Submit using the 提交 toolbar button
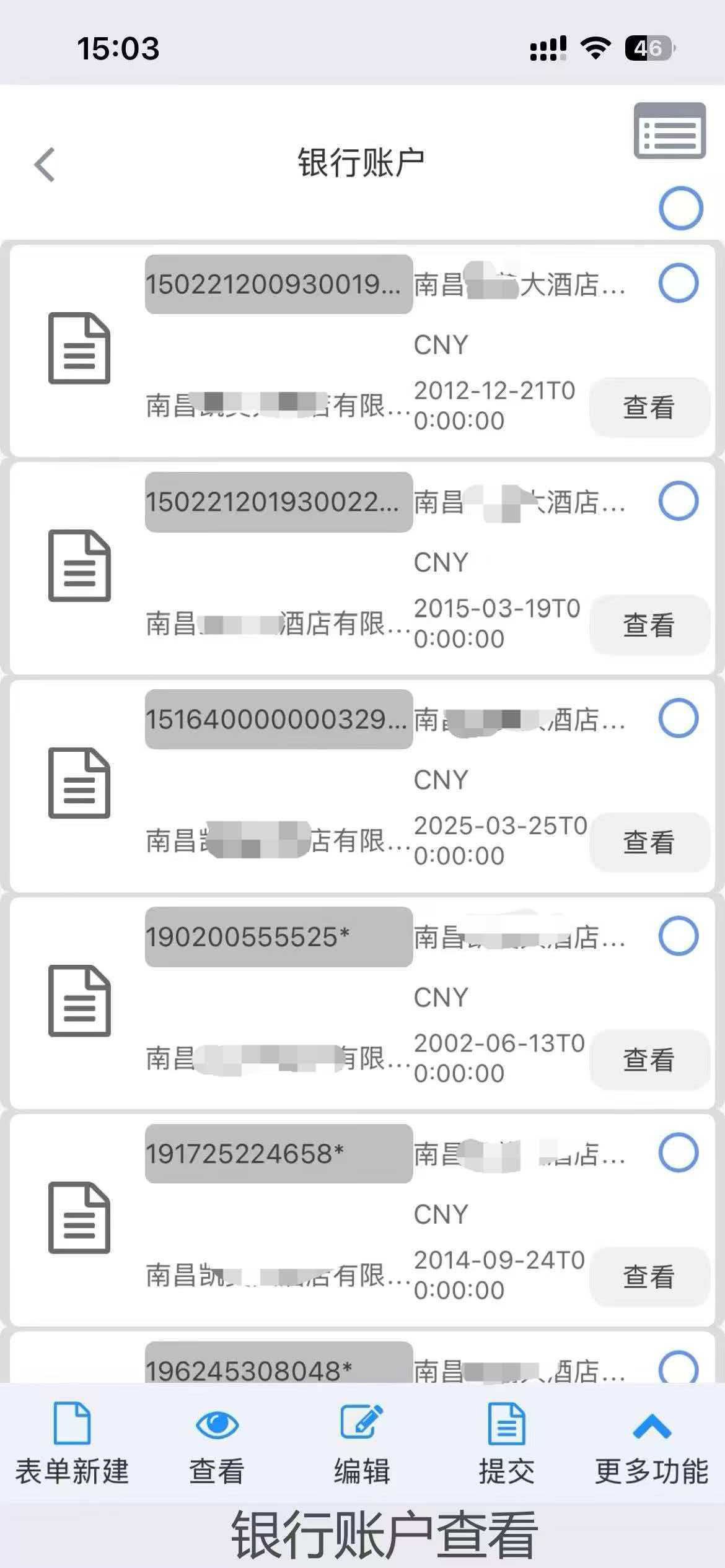725x1568 pixels. [506, 1442]
